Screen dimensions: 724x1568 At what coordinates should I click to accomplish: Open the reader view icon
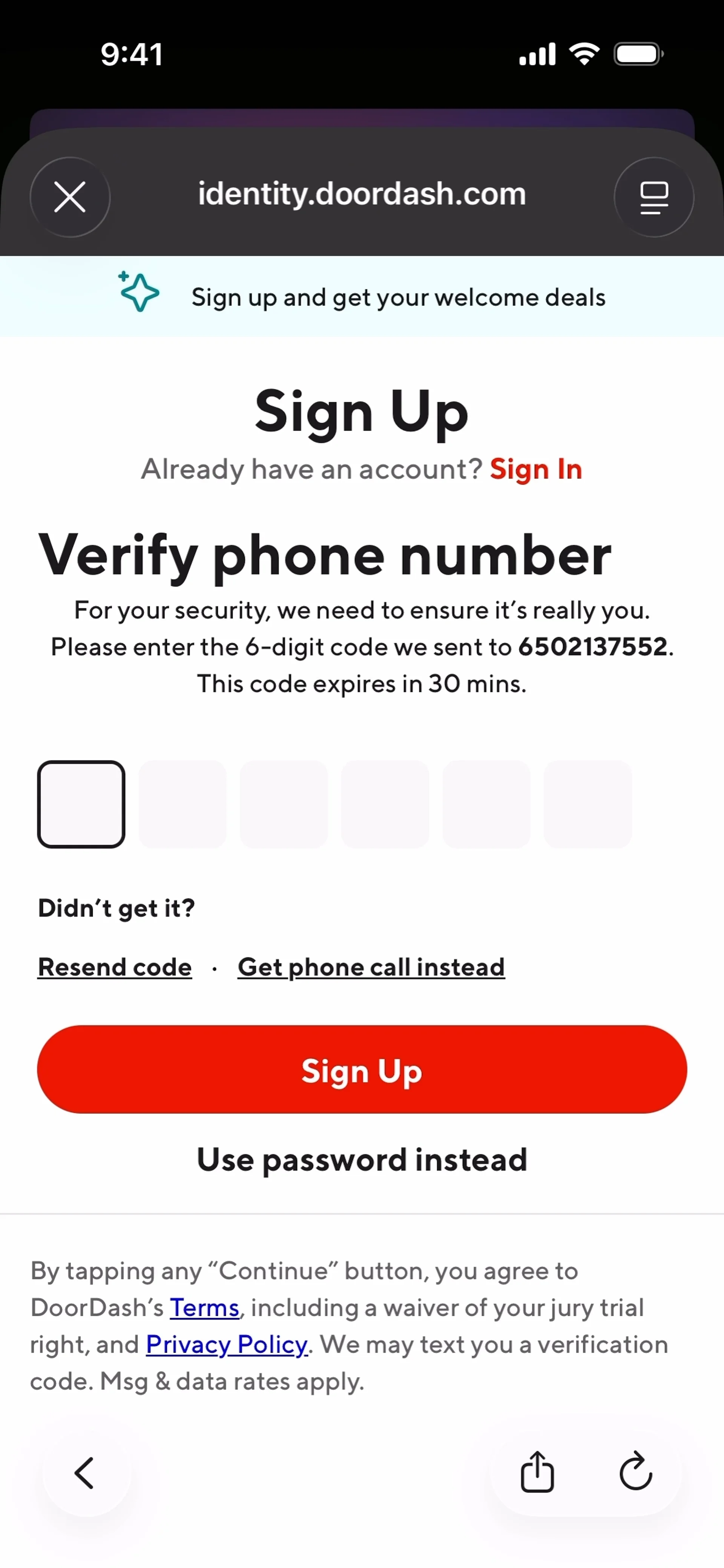click(x=653, y=197)
